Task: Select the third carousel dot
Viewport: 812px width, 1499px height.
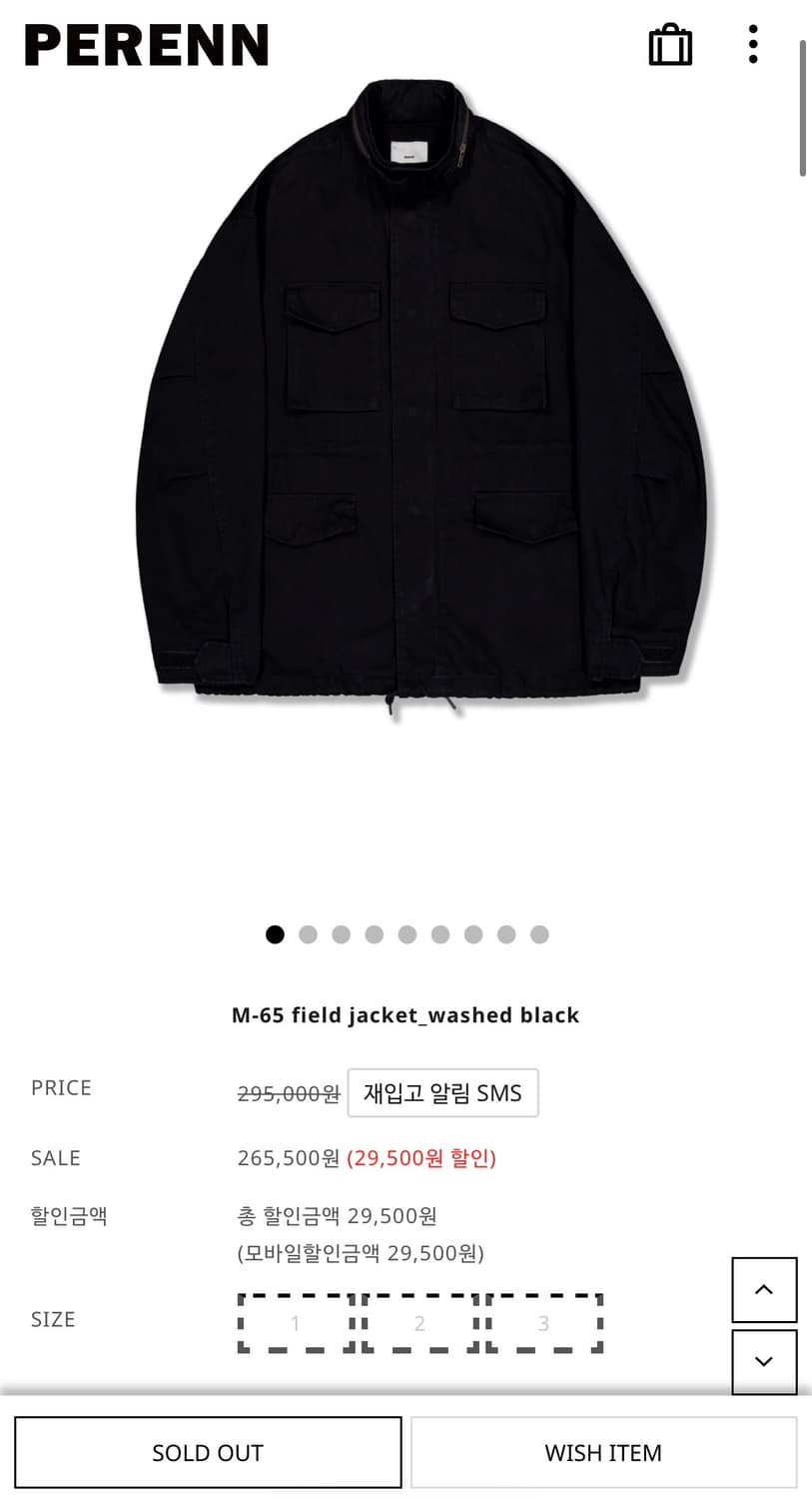Action: 342,934
